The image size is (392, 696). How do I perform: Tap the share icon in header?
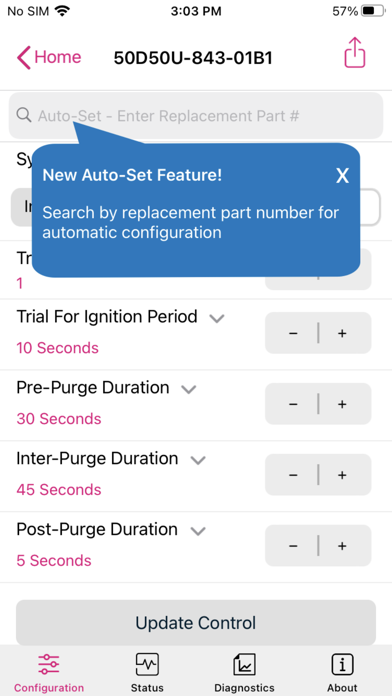point(355,53)
